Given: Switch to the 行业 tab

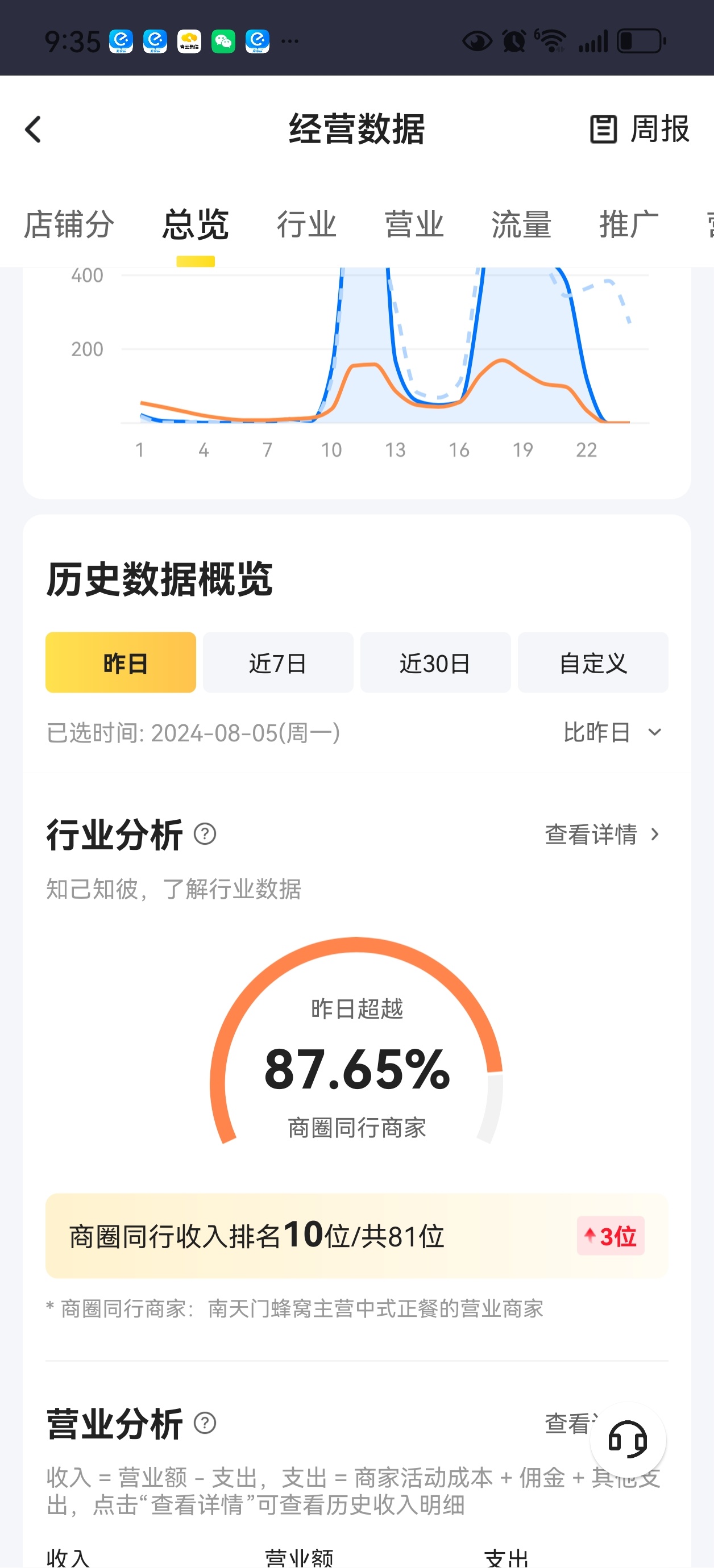Looking at the screenshot, I should [x=306, y=224].
